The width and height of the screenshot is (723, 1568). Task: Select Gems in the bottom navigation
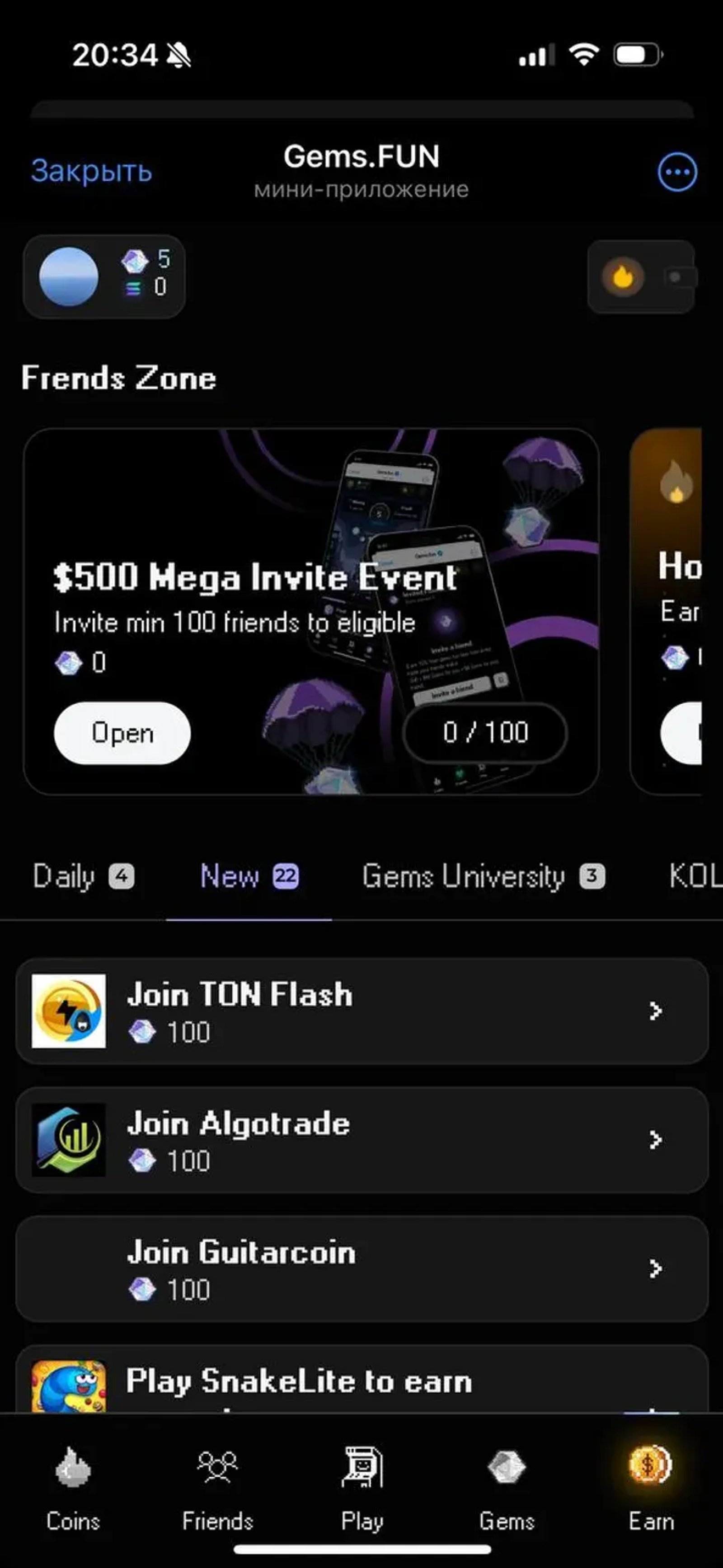(x=507, y=1485)
